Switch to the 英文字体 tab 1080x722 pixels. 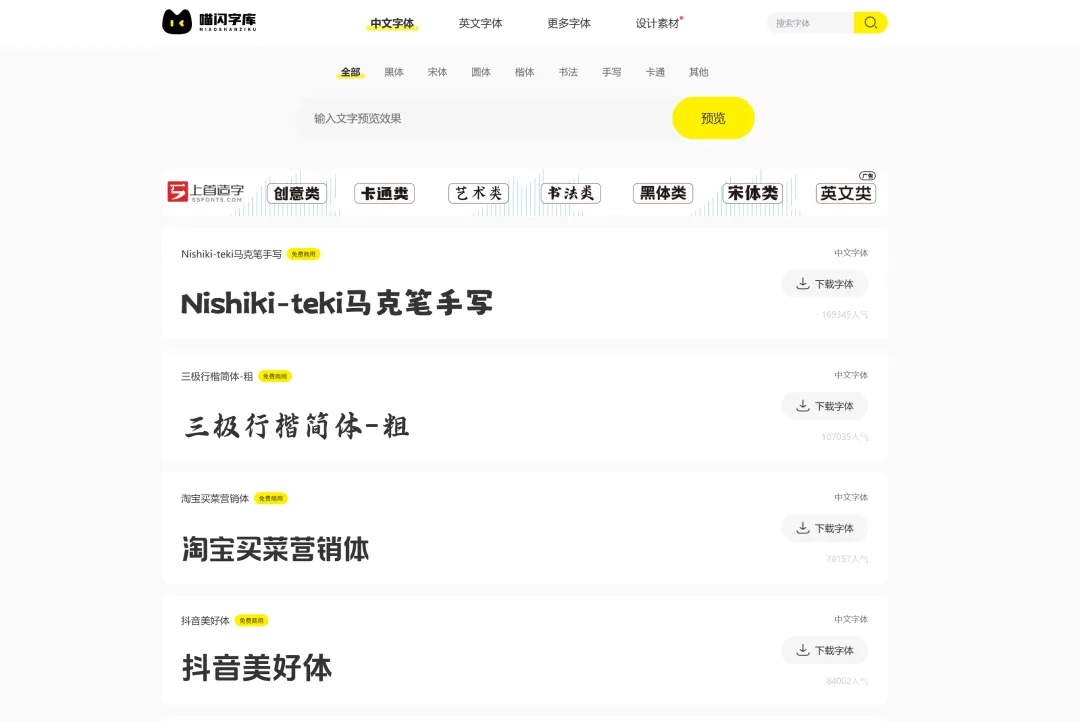480,23
